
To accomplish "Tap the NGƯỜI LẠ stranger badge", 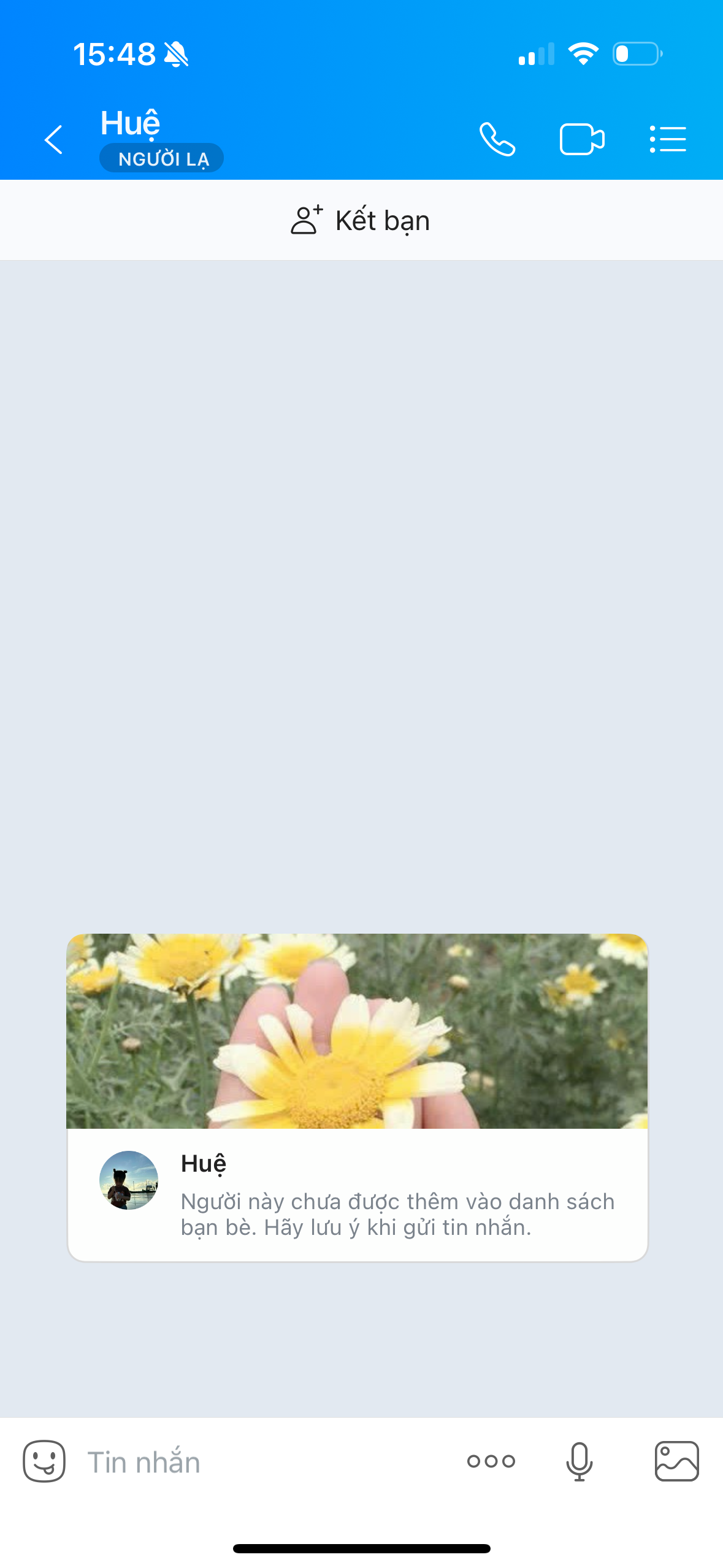I will (161, 158).
